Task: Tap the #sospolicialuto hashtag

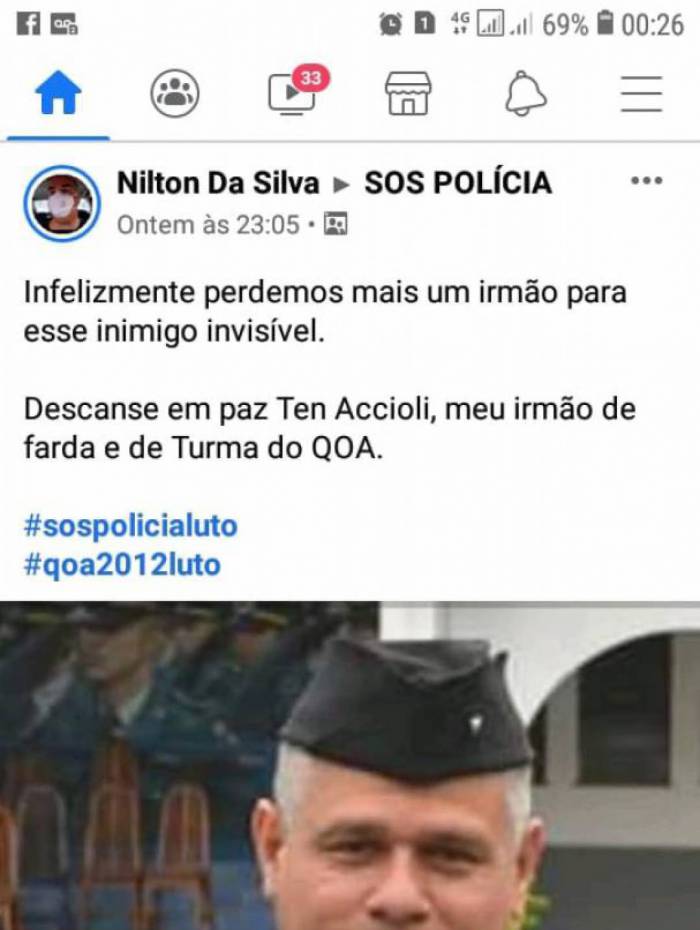Action: [x=131, y=526]
